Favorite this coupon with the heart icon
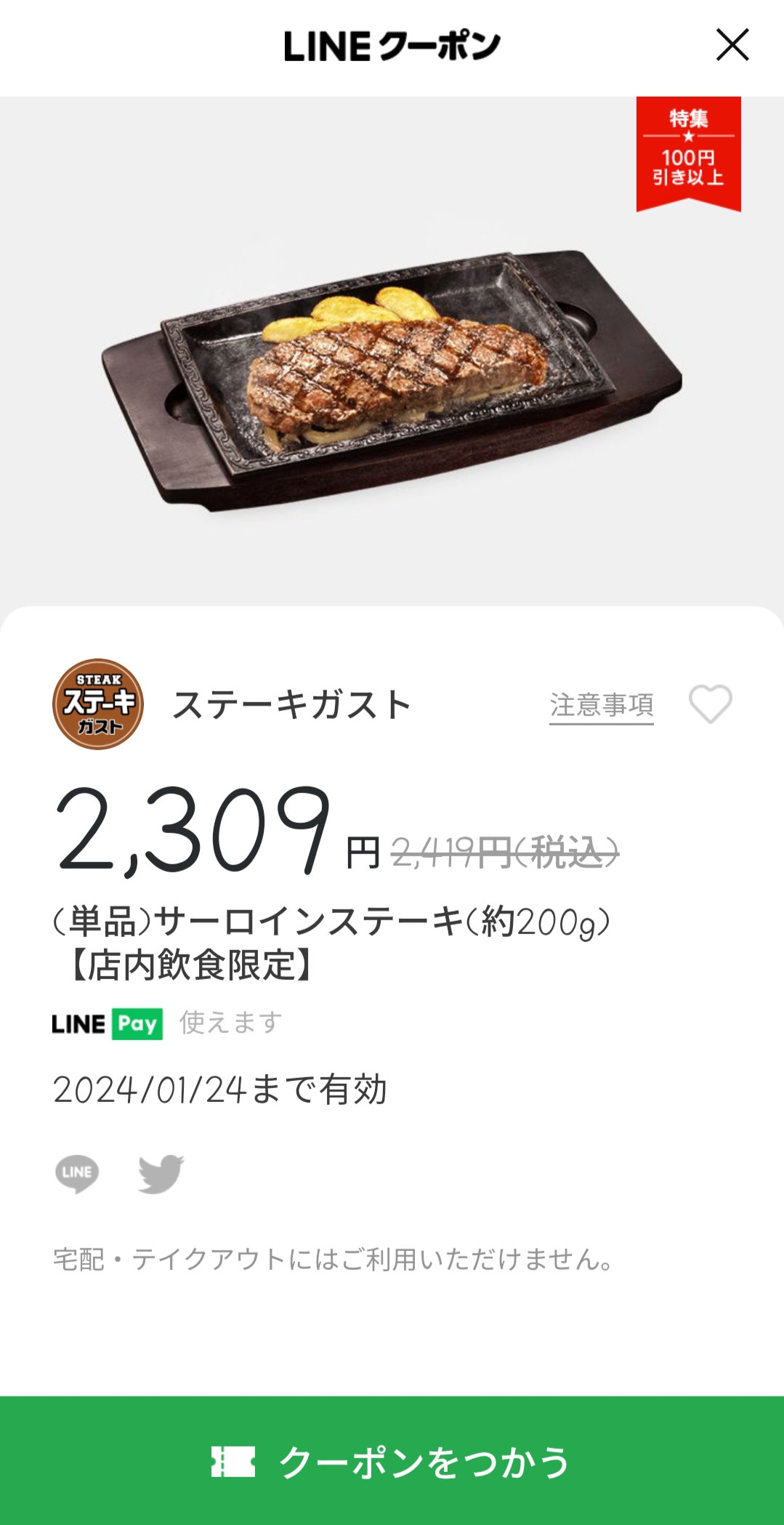 710,704
